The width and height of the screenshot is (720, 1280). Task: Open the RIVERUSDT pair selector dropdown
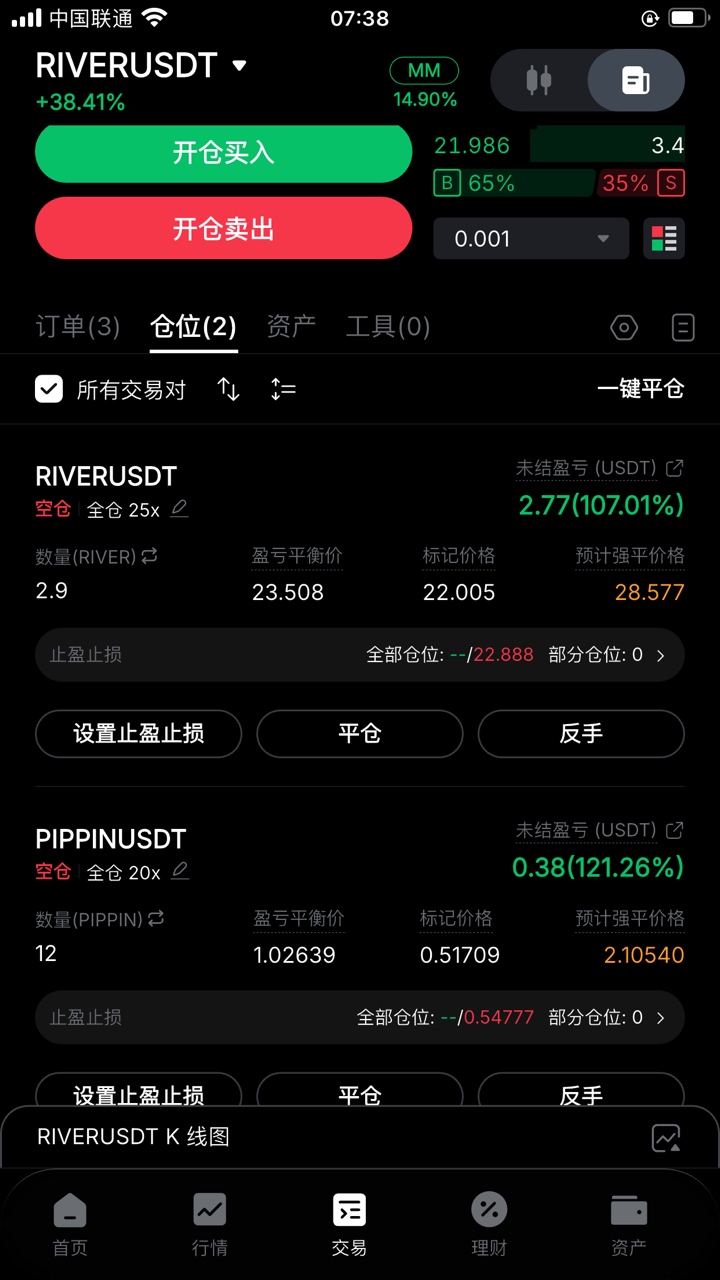pyautogui.click(x=239, y=66)
